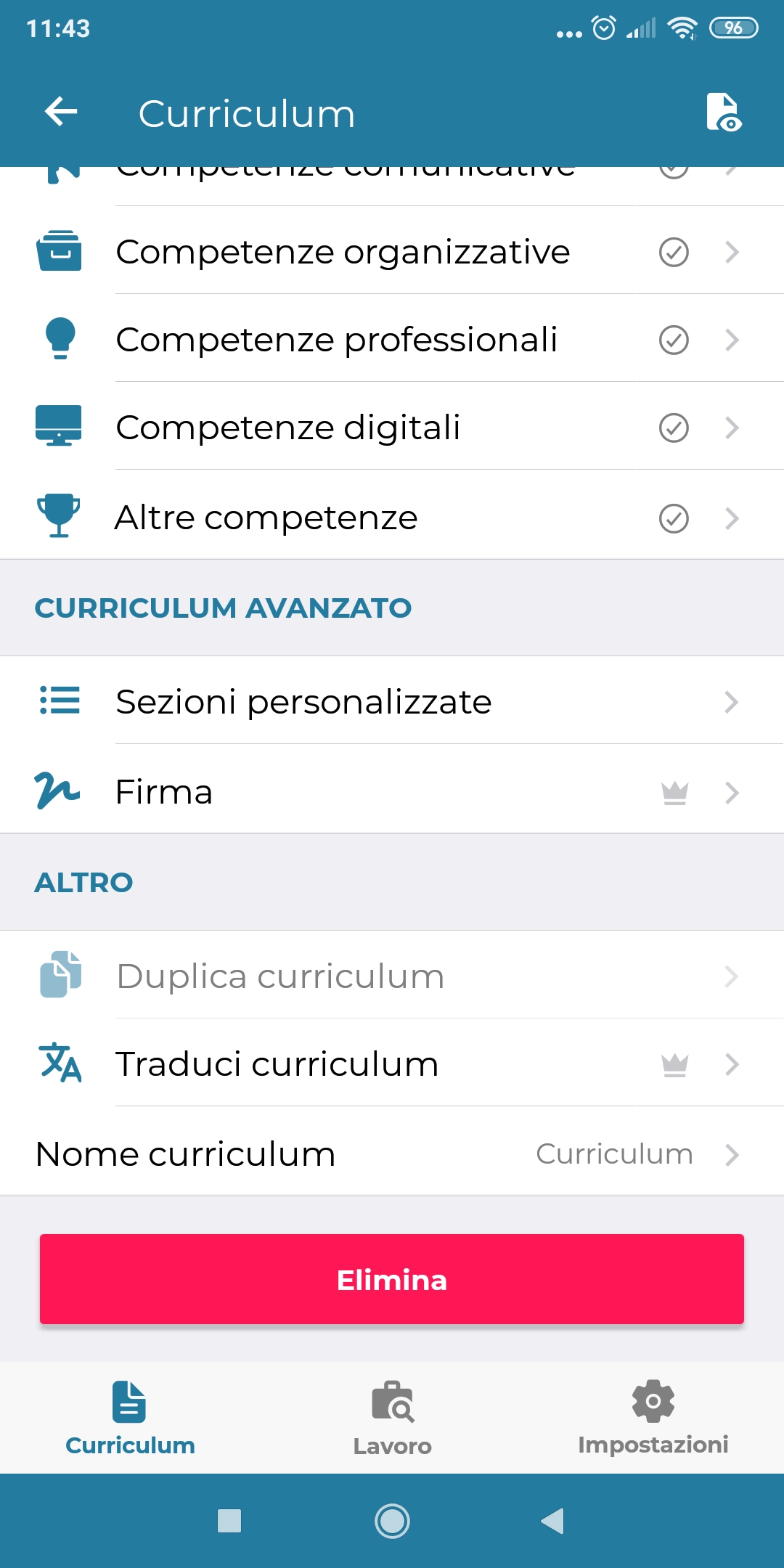Switch to the Impostazioni tab

653,1418
